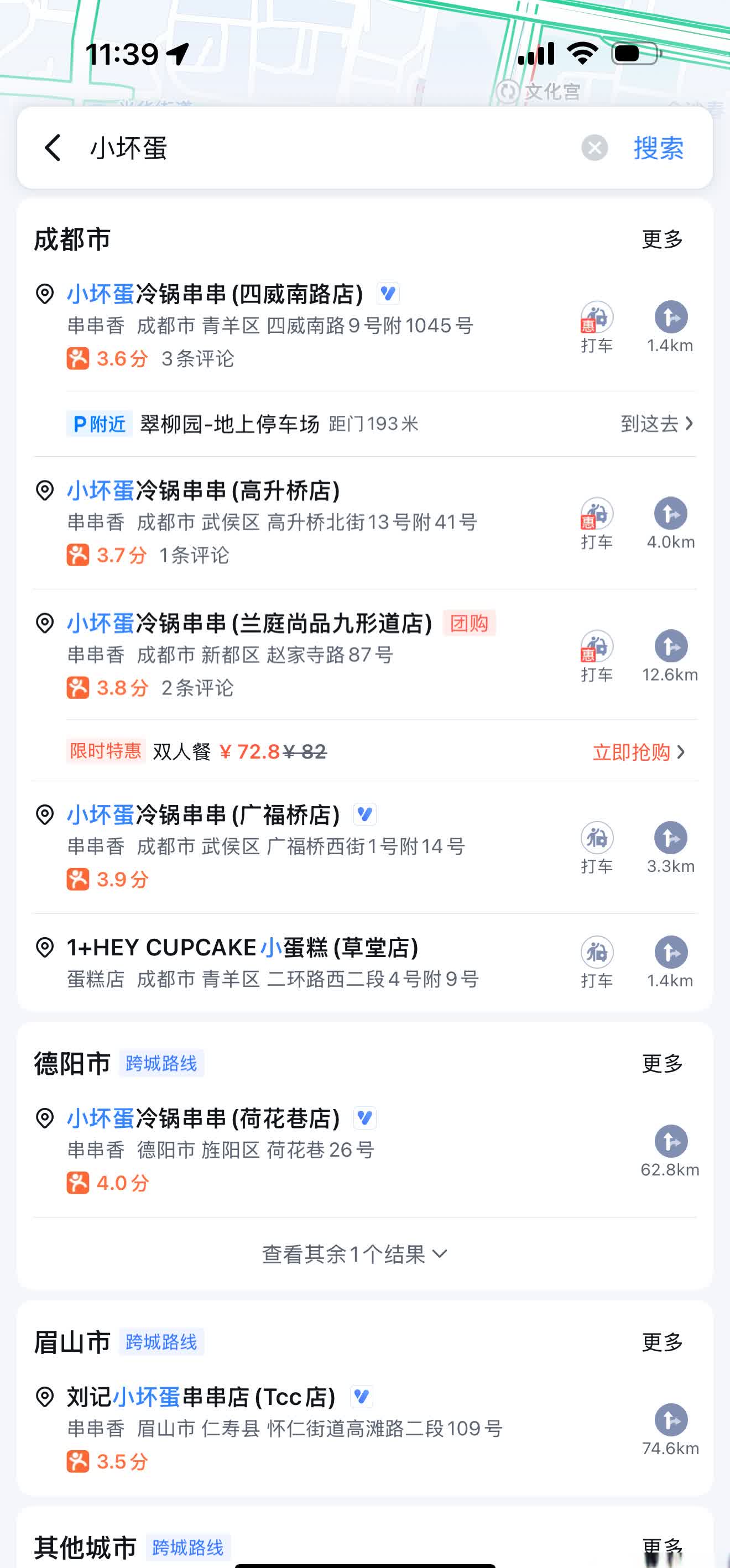This screenshot has width=730, height=1568.
Task: Tap 立即抢购 for the 双人餐 deal
Action: click(x=639, y=752)
